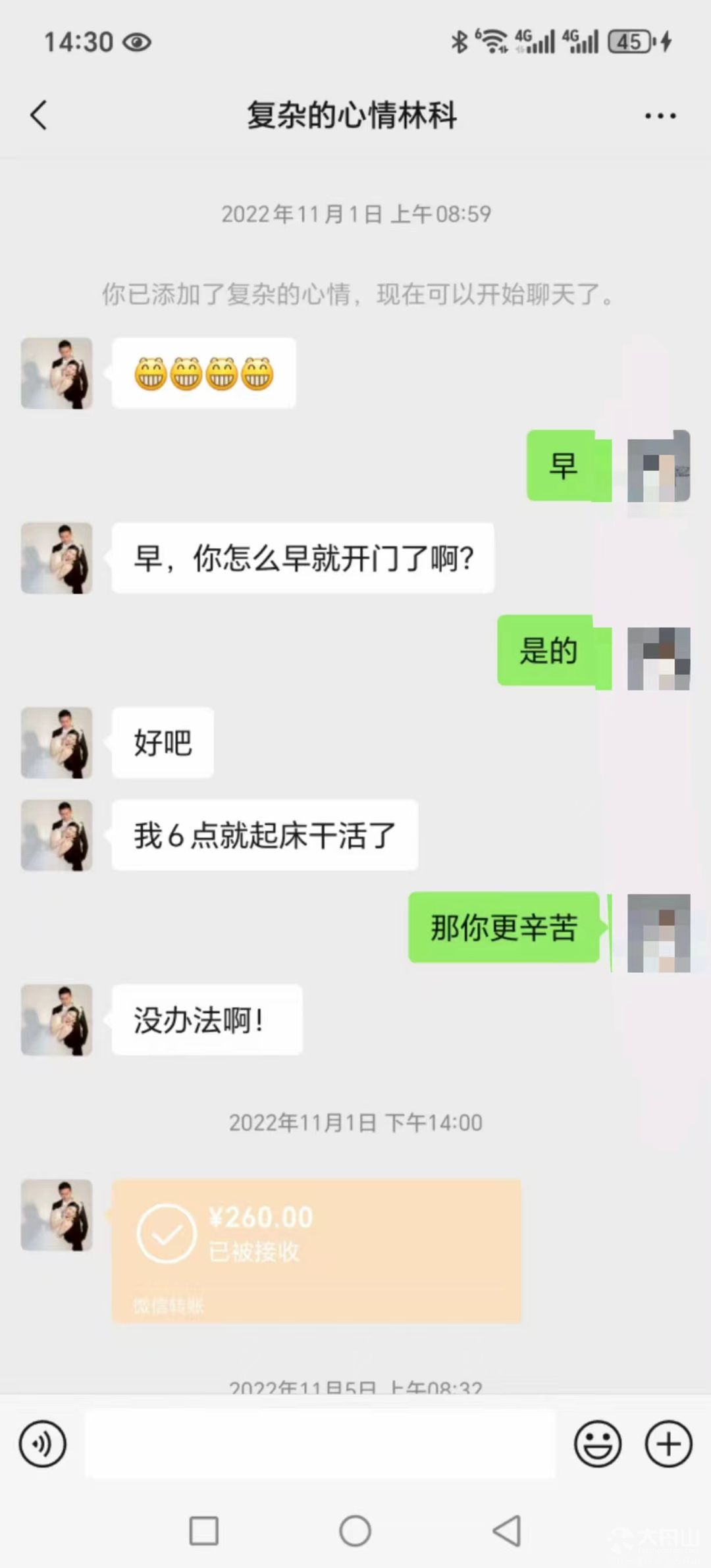Open the system recent apps button
711x1568 pixels.
point(204,1530)
